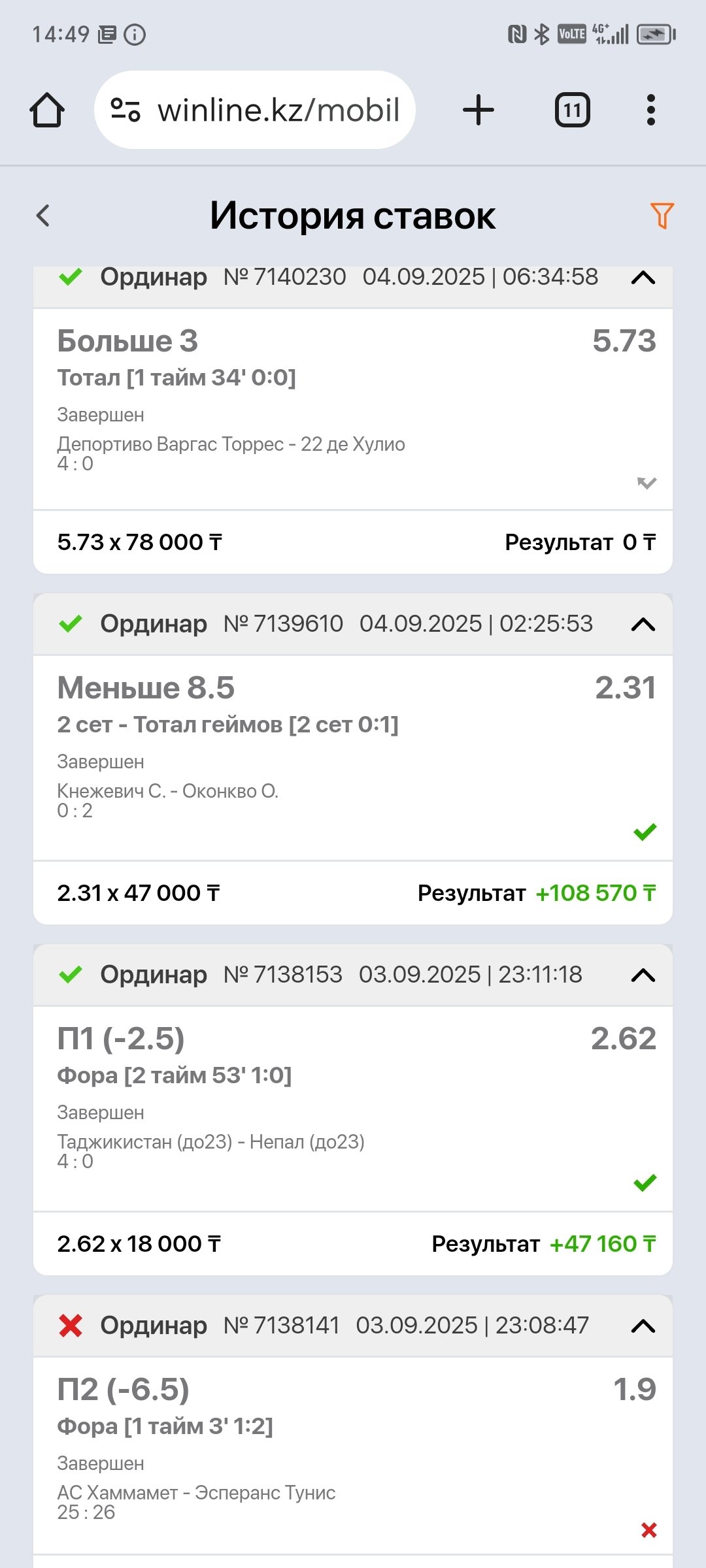Screen dimensions: 706x1568
Task: Open the bet history filter
Action: pos(662,216)
